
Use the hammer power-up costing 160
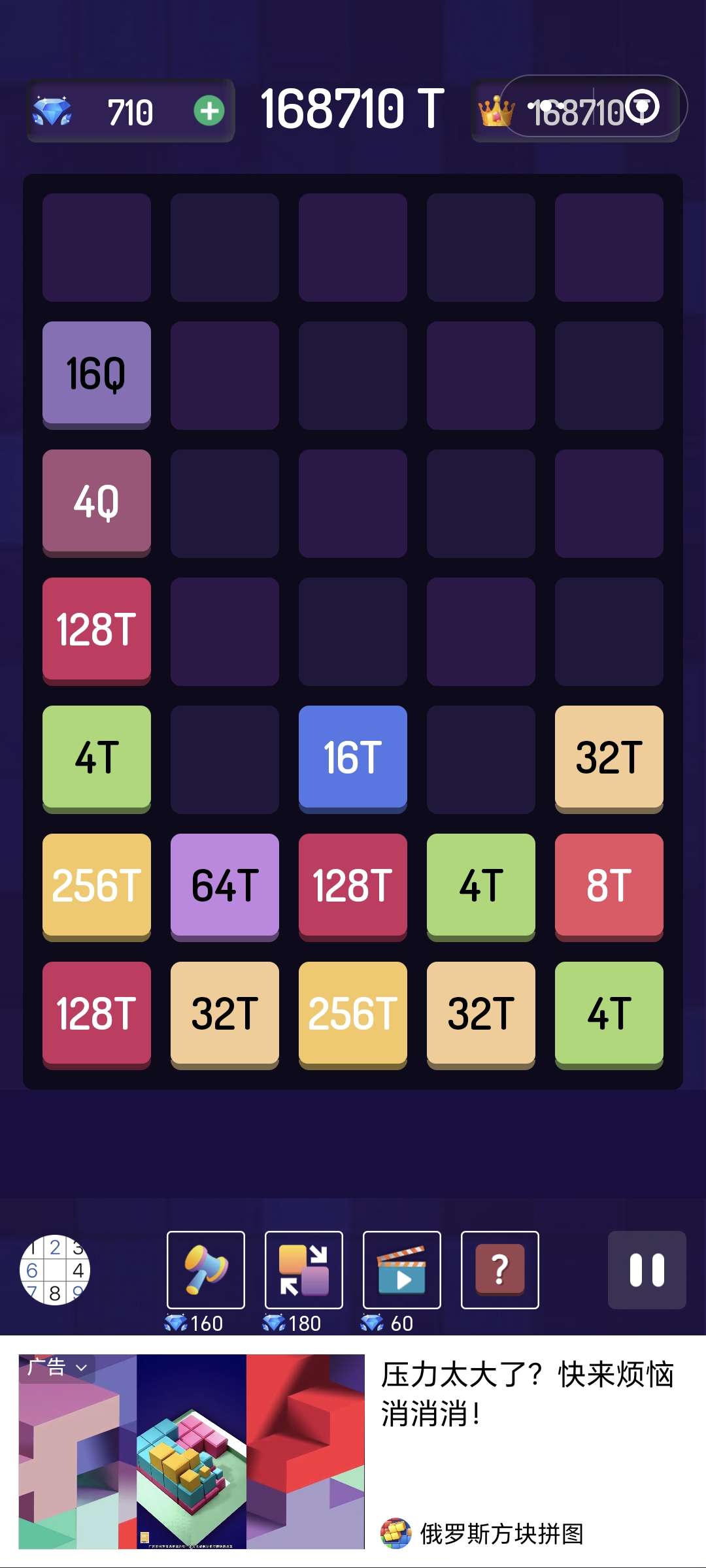point(206,1270)
